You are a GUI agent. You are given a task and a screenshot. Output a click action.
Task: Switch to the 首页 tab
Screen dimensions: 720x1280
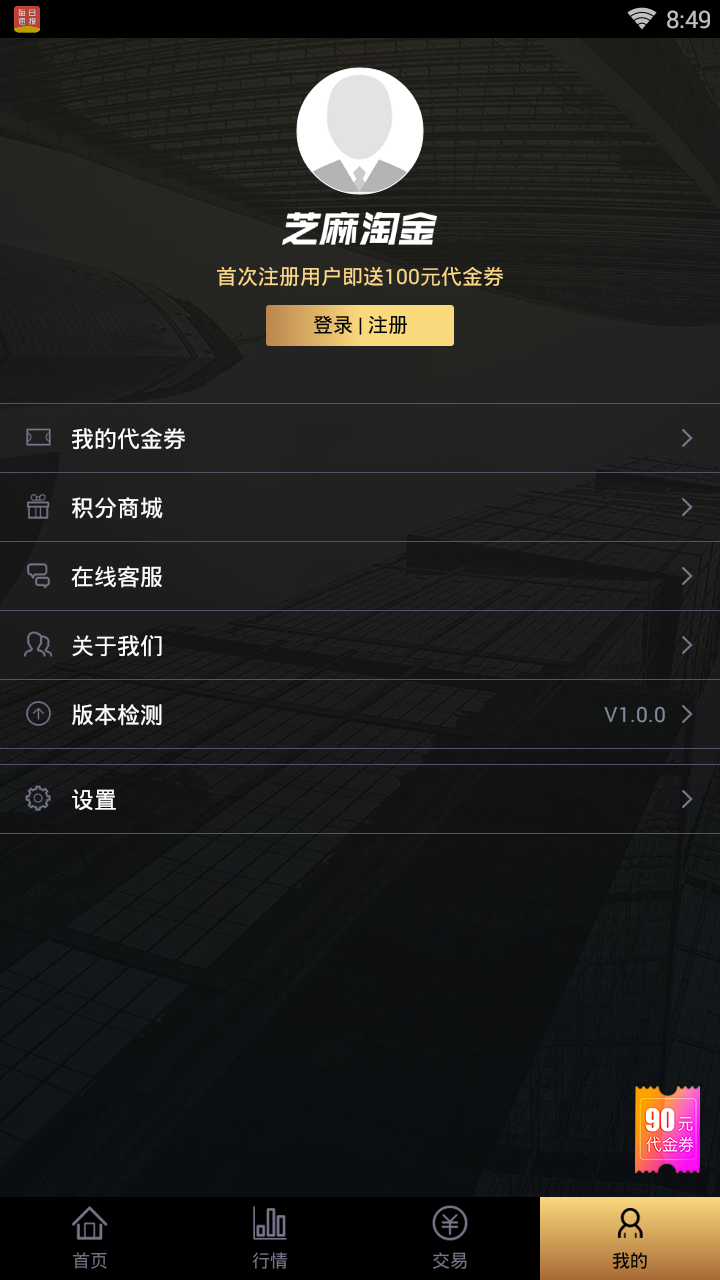click(90, 1238)
